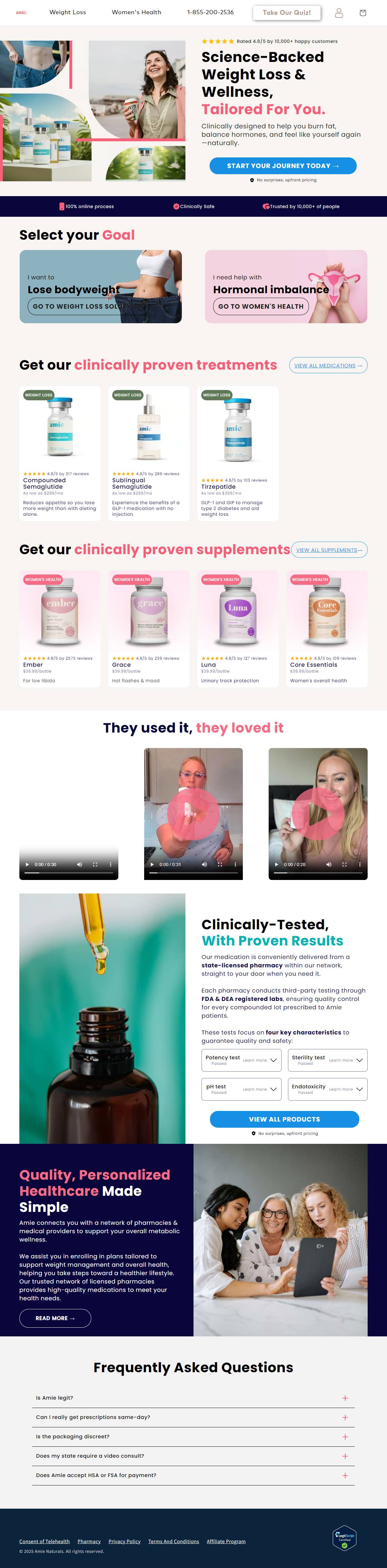Start your journey today button
Screen dimensions: 387x1568
283,165
